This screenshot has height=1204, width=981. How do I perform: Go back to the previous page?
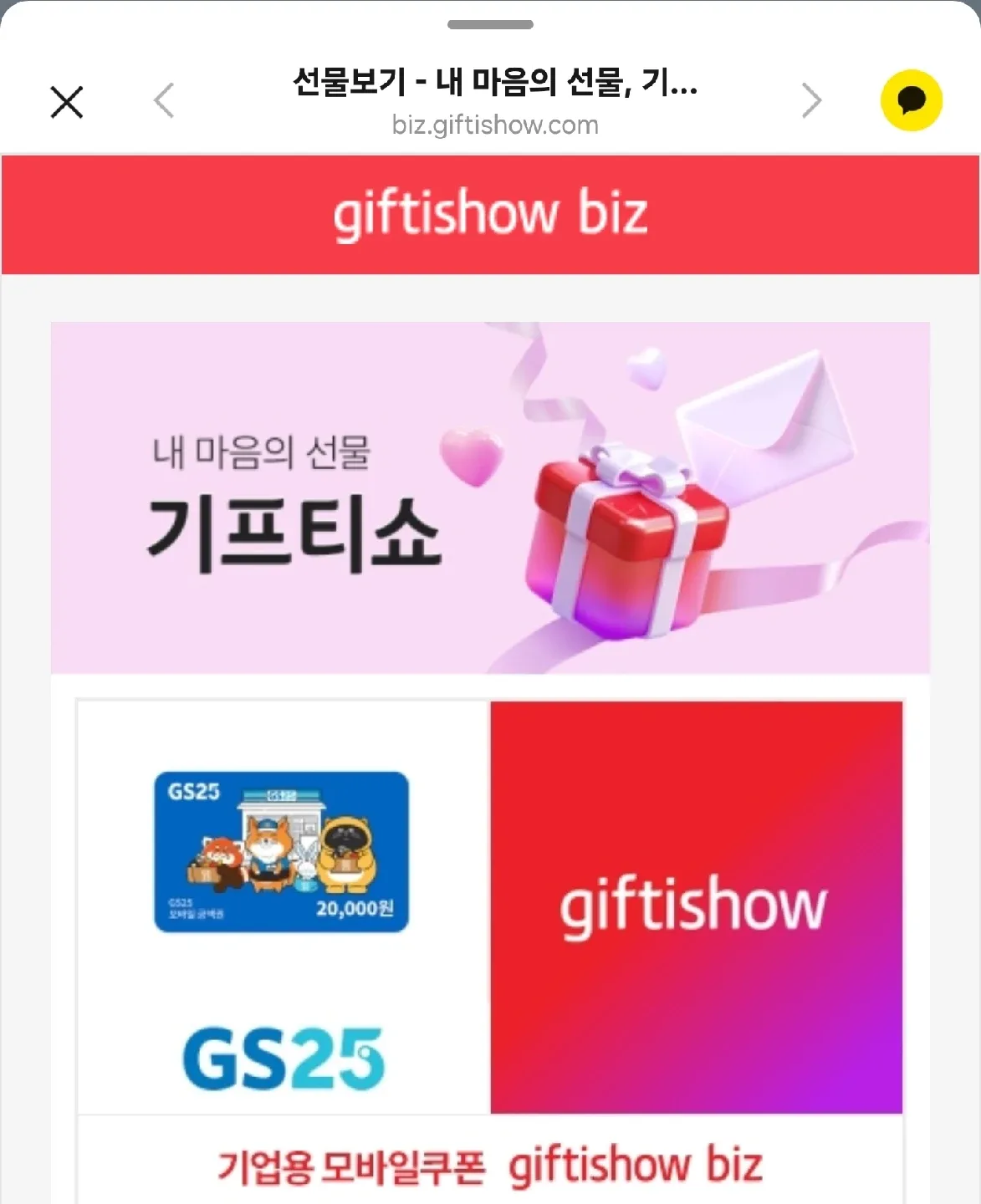pos(165,101)
